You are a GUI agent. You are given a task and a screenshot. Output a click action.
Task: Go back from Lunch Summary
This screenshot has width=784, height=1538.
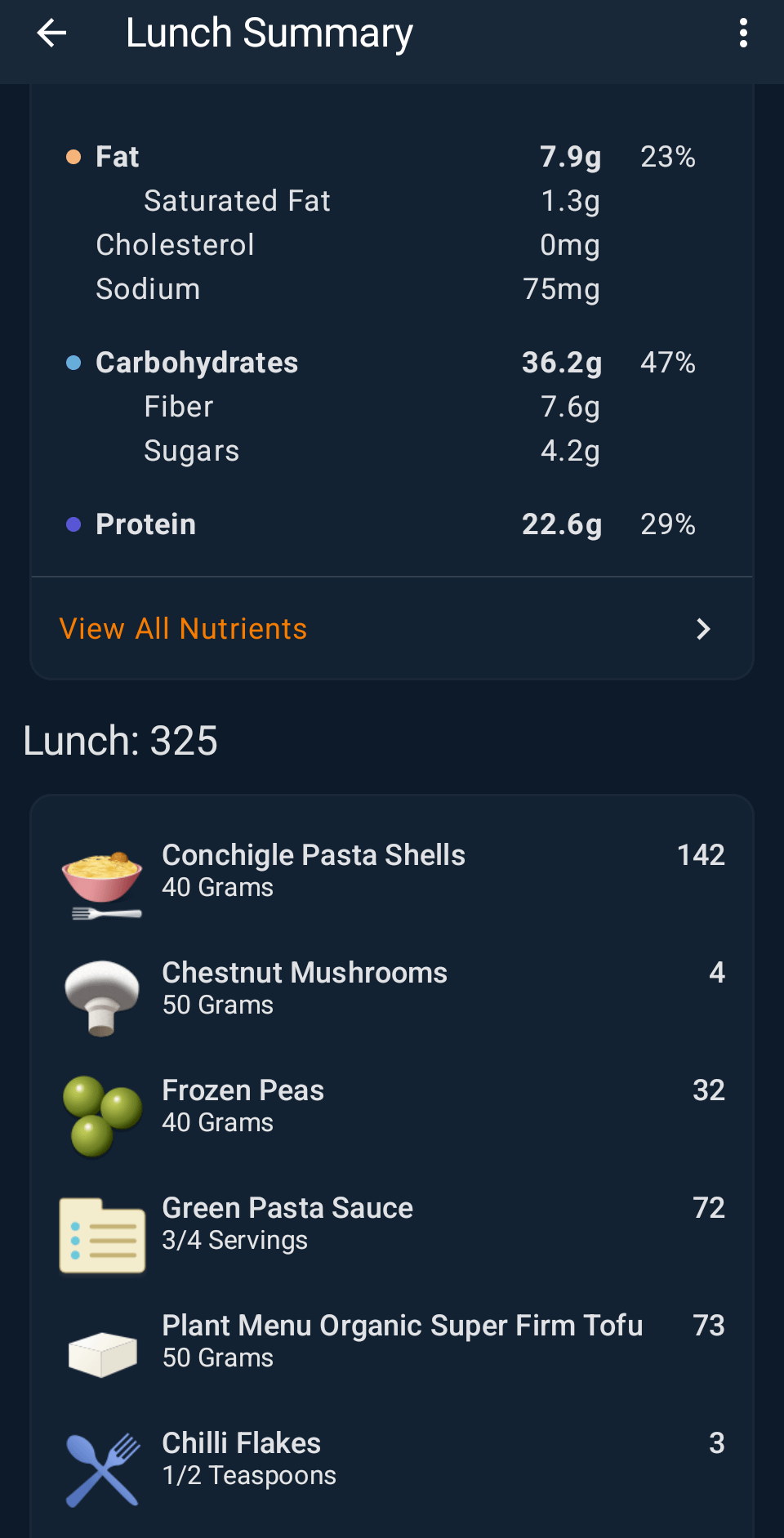tap(51, 33)
